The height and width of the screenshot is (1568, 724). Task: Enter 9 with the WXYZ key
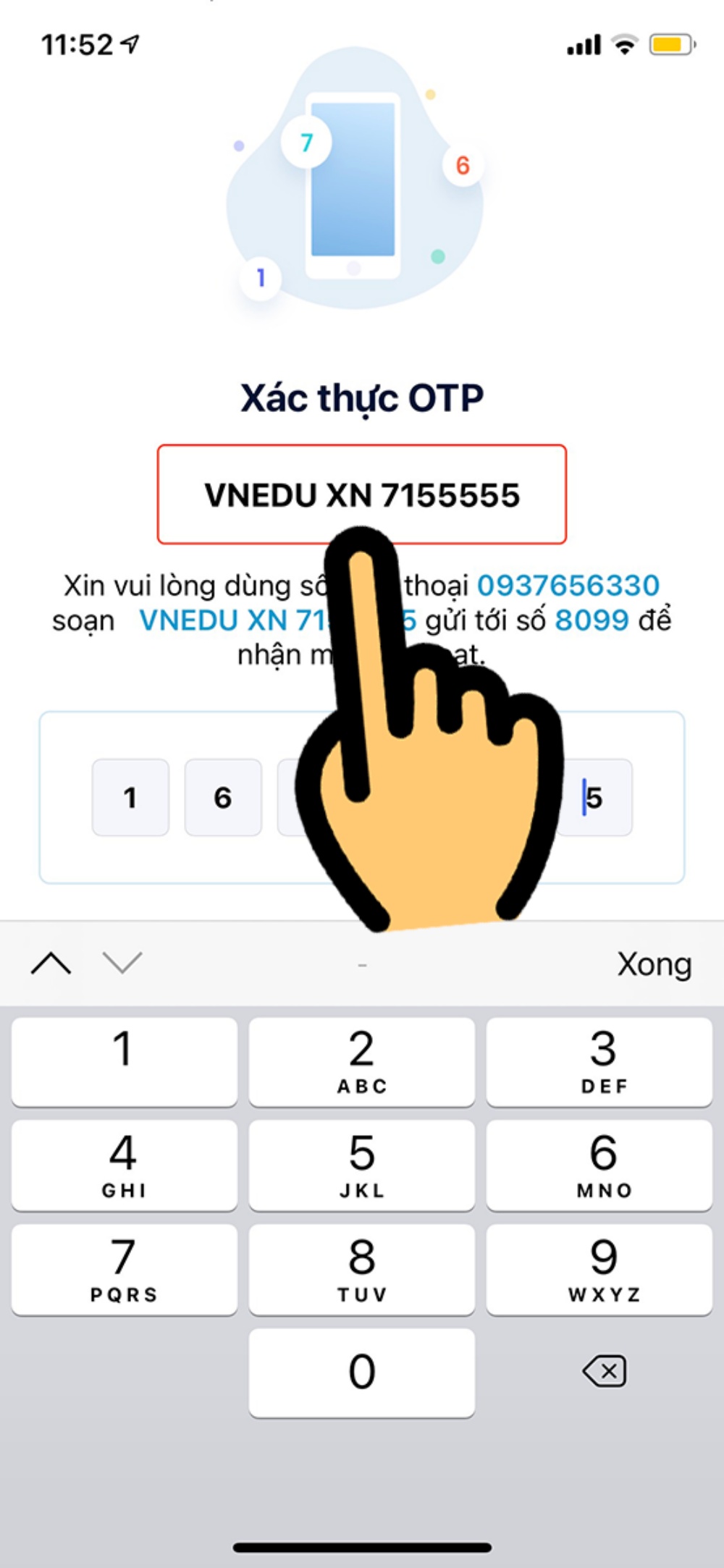[599, 1269]
